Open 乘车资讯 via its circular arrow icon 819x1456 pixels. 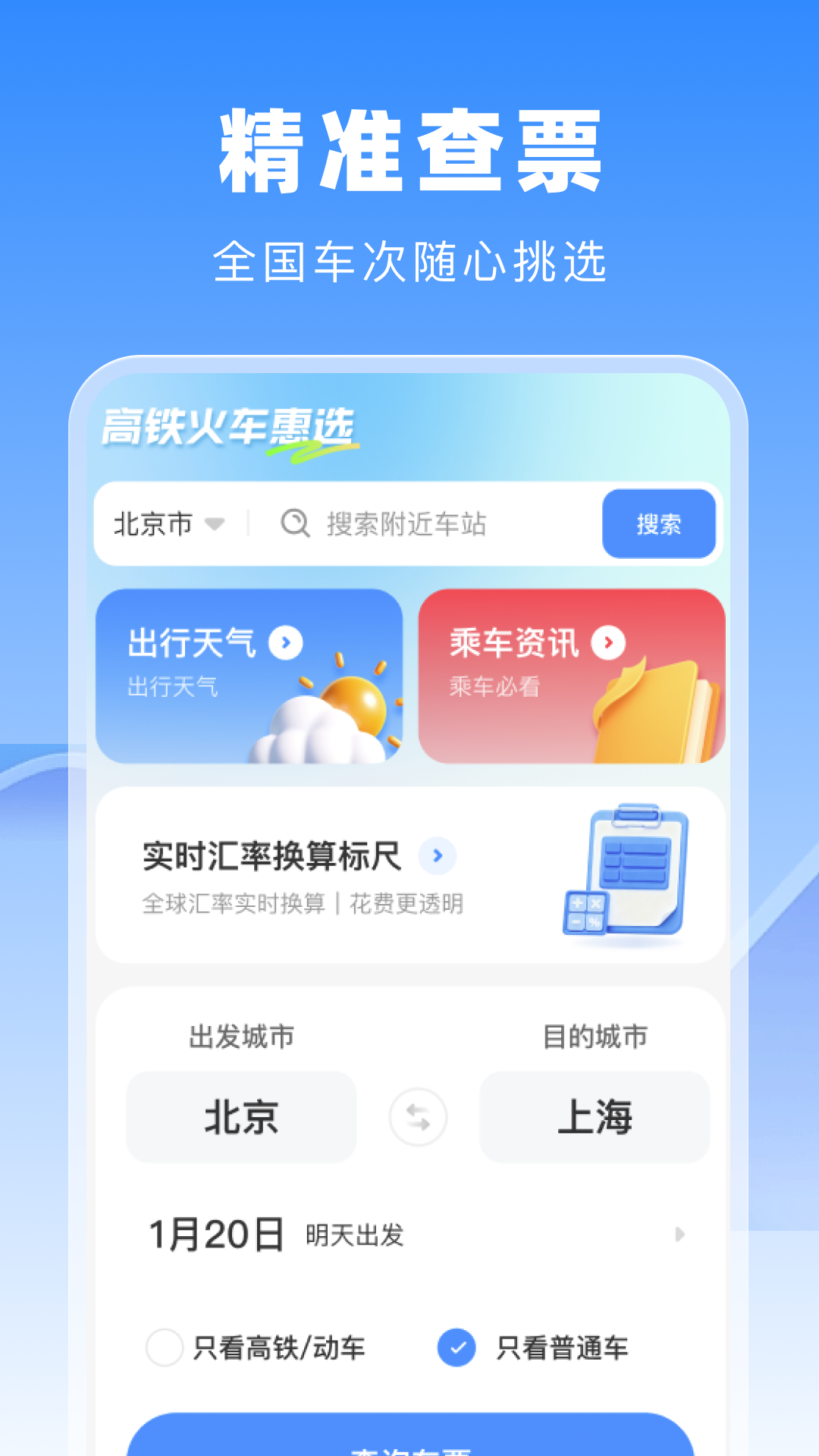pyautogui.click(x=607, y=643)
